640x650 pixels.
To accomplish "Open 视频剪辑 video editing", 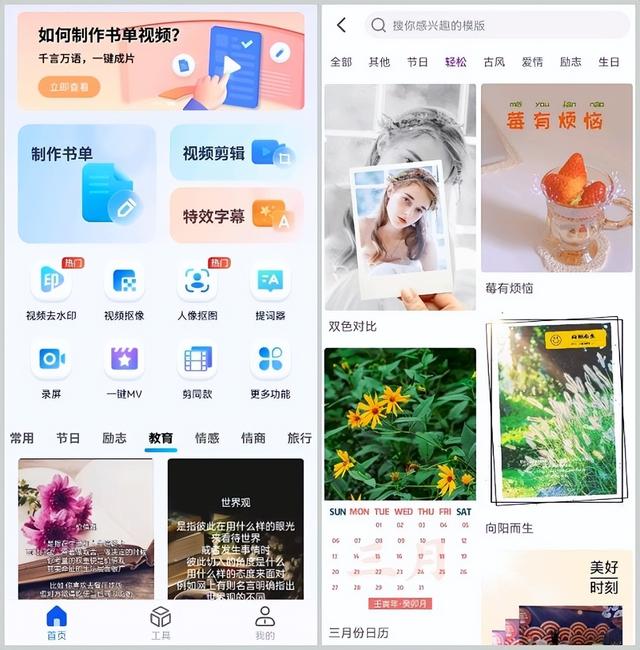I will (236, 153).
